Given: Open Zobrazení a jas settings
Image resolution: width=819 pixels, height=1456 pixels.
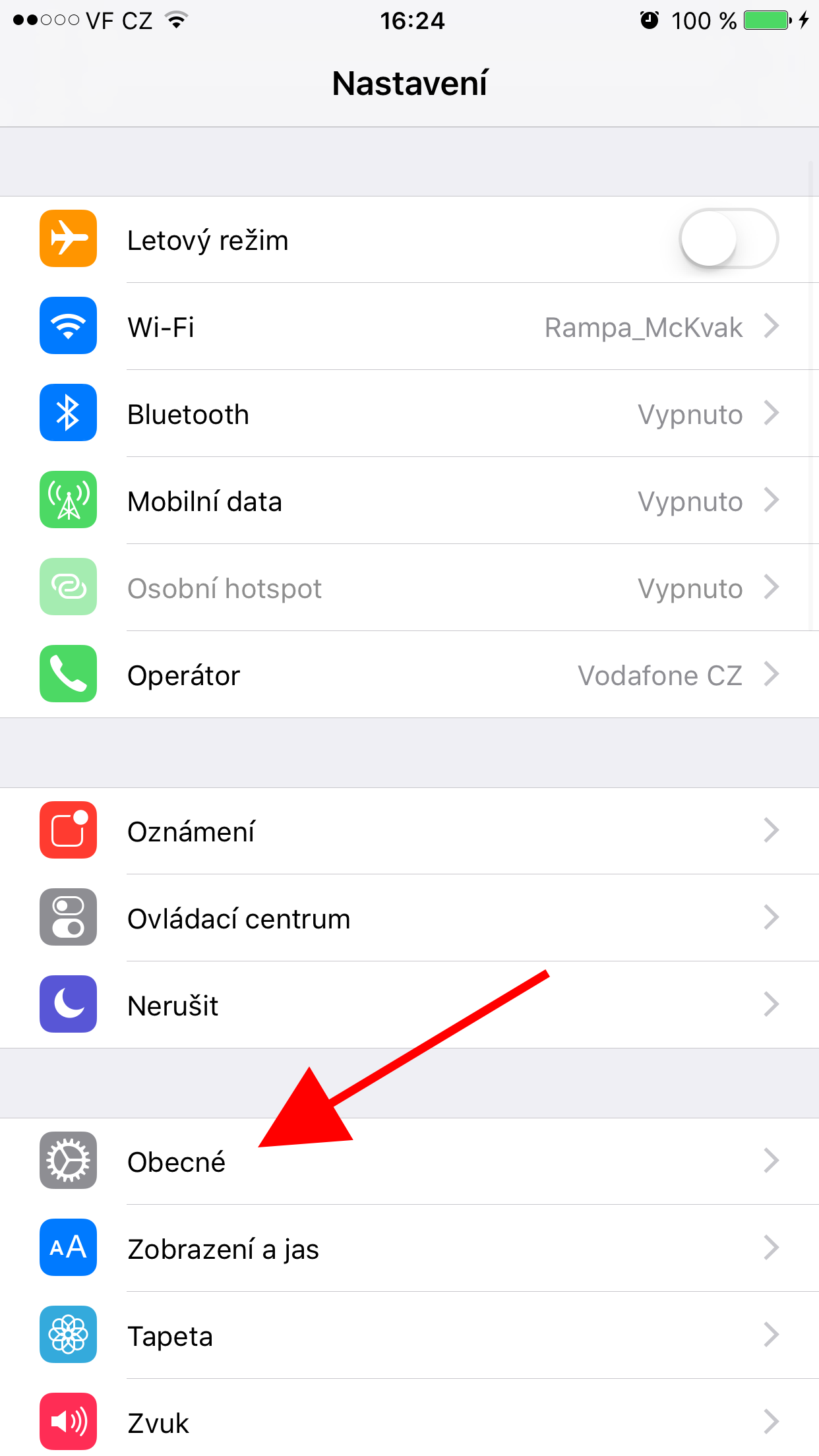Looking at the screenshot, I should coord(409,1248).
